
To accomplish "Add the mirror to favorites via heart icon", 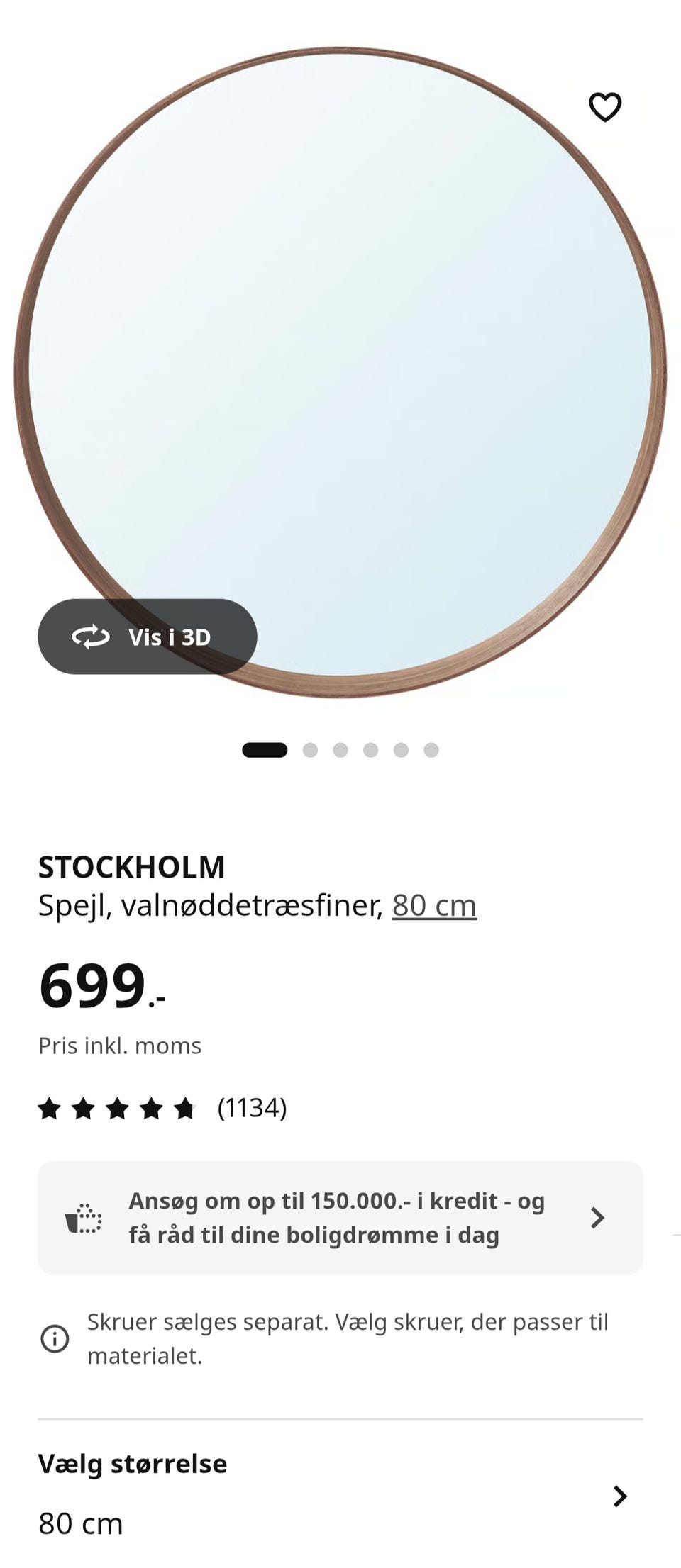I will click(x=604, y=107).
